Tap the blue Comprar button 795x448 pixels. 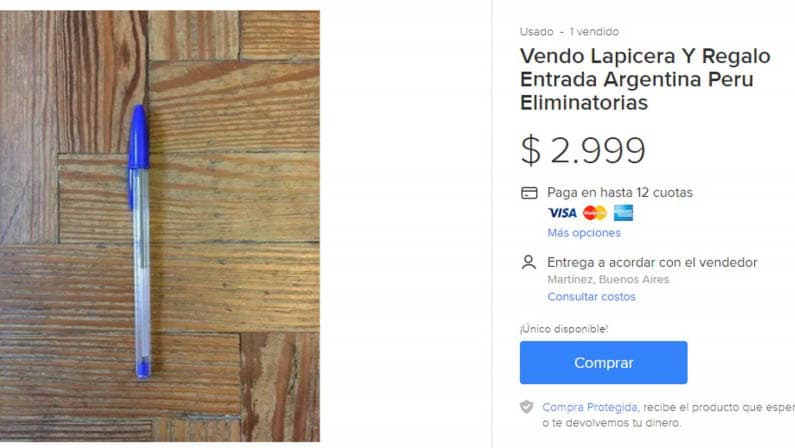(603, 363)
